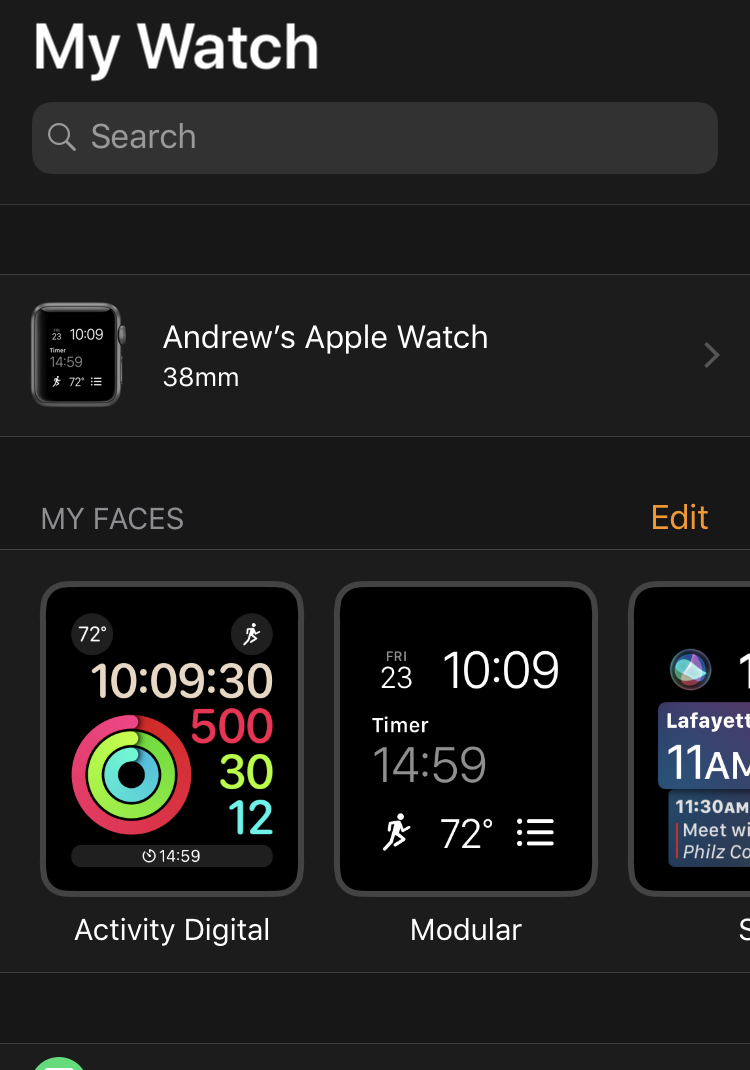Tap the Search field
The width and height of the screenshot is (750, 1070).
[x=375, y=137]
